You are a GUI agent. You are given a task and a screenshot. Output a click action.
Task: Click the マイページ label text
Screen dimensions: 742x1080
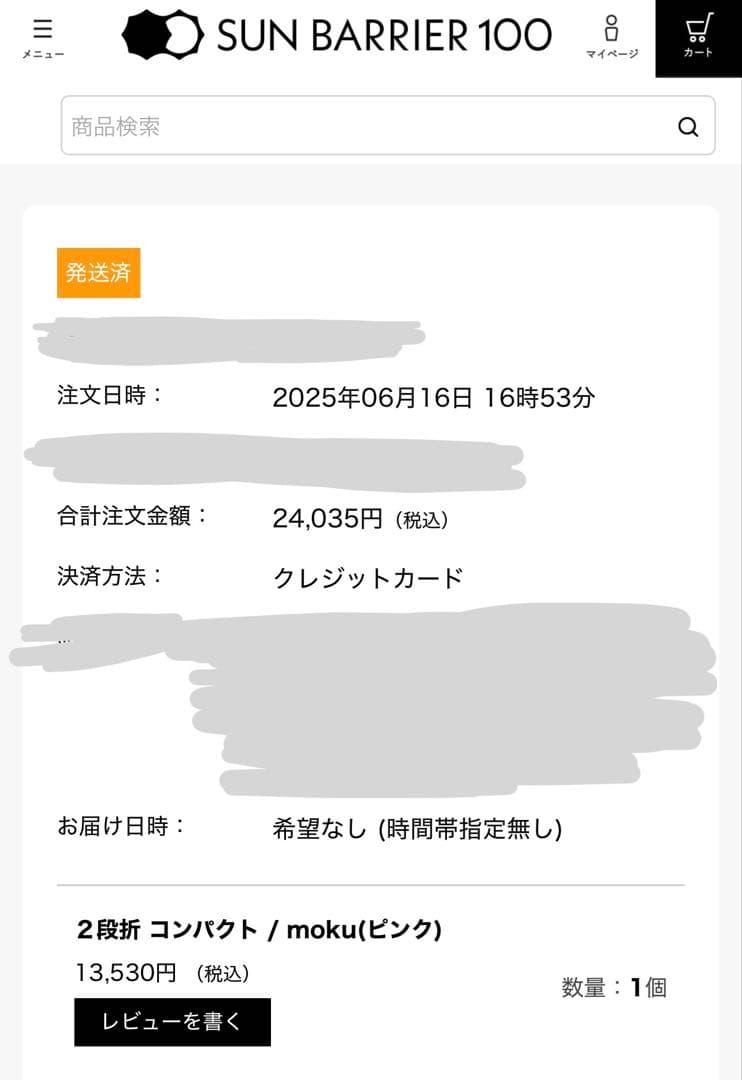611,53
